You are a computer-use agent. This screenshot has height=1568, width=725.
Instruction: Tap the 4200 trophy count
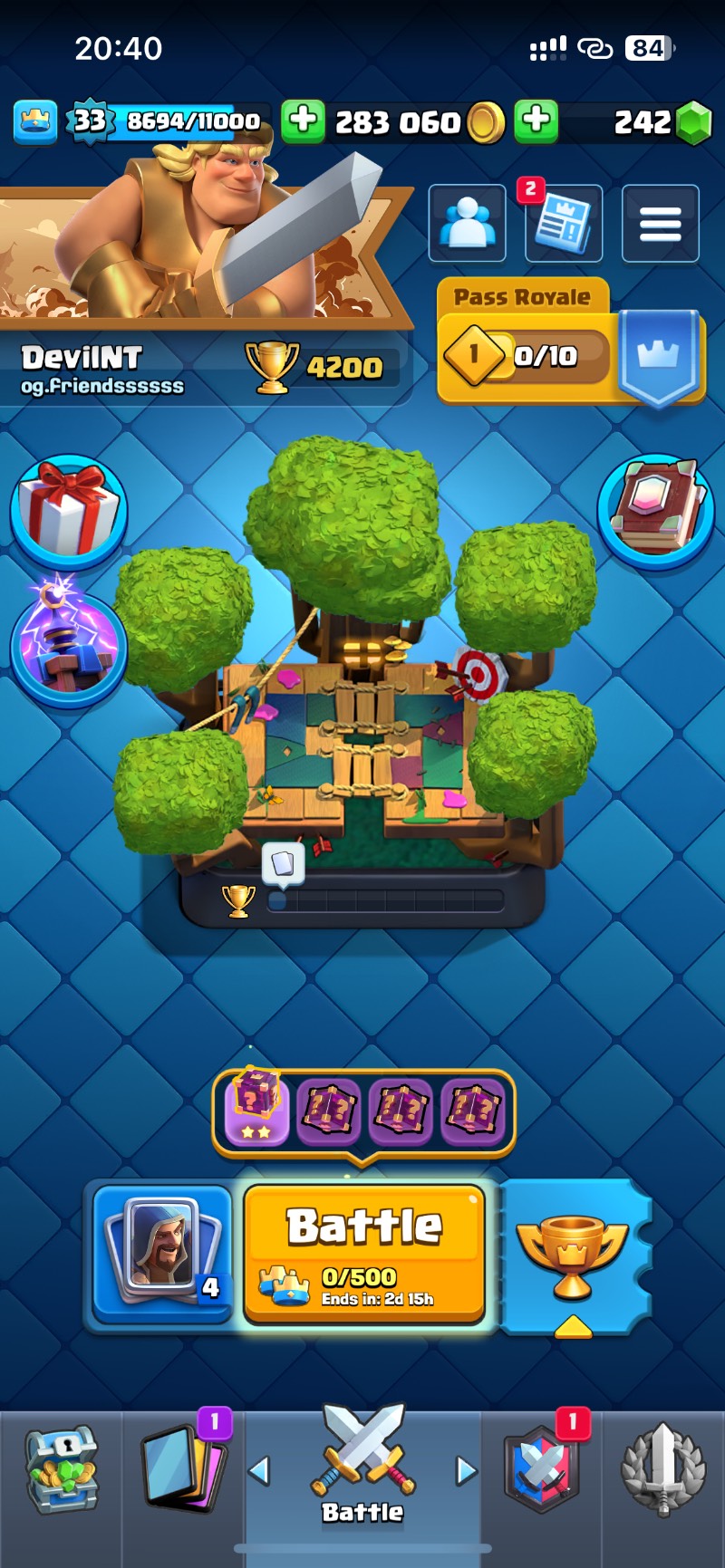[x=323, y=368]
